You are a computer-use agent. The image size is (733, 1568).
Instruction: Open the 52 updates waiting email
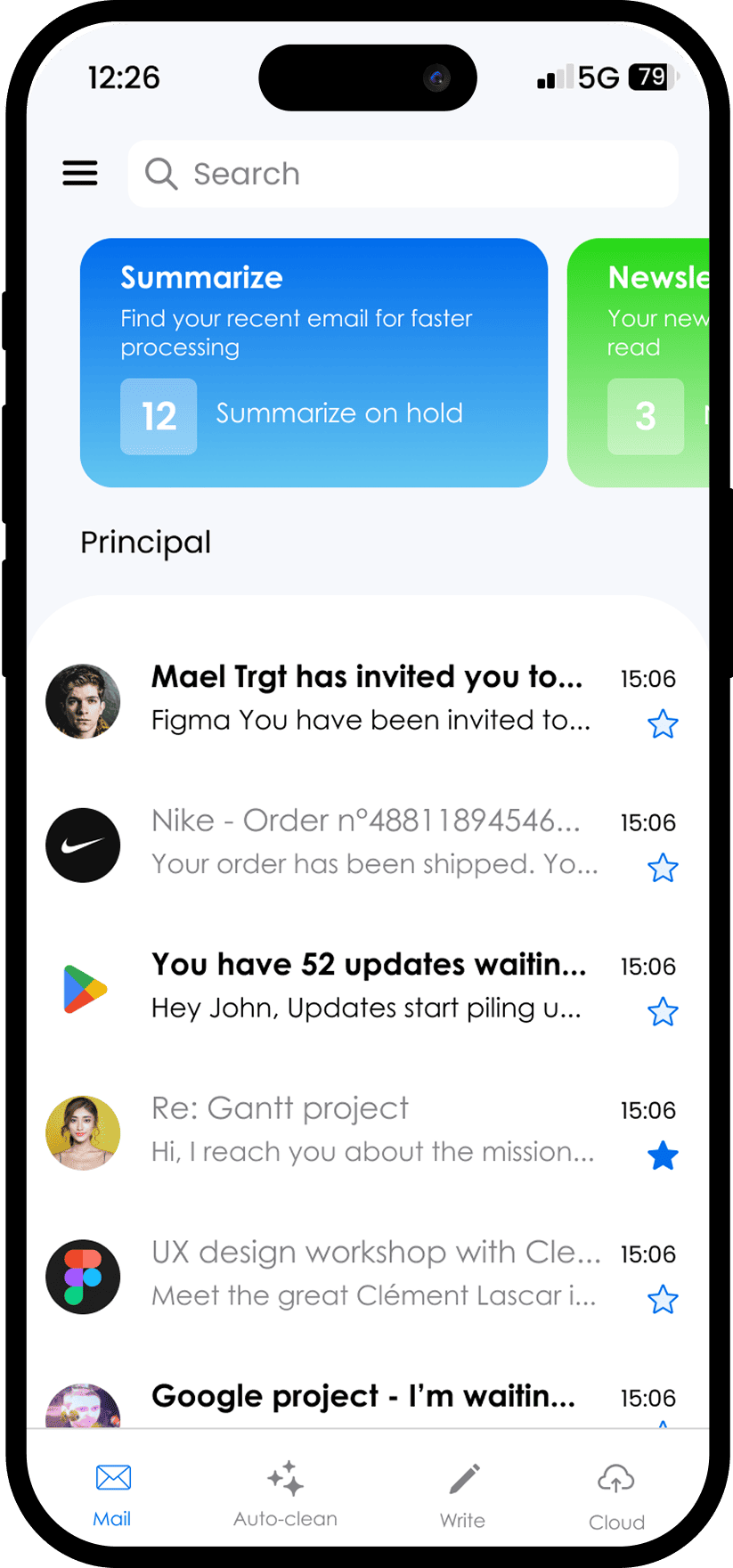click(370, 986)
